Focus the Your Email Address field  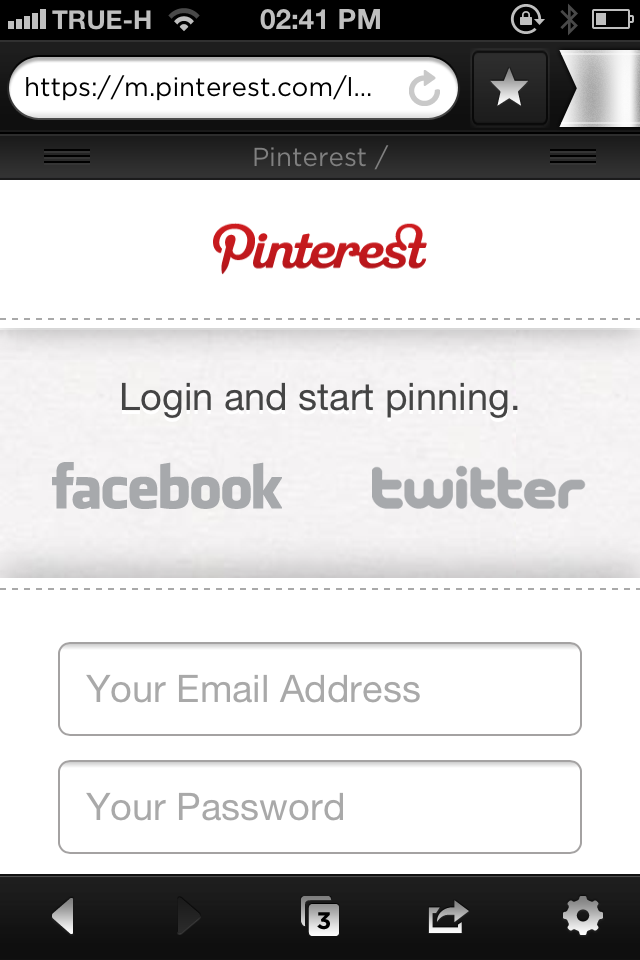pos(320,689)
